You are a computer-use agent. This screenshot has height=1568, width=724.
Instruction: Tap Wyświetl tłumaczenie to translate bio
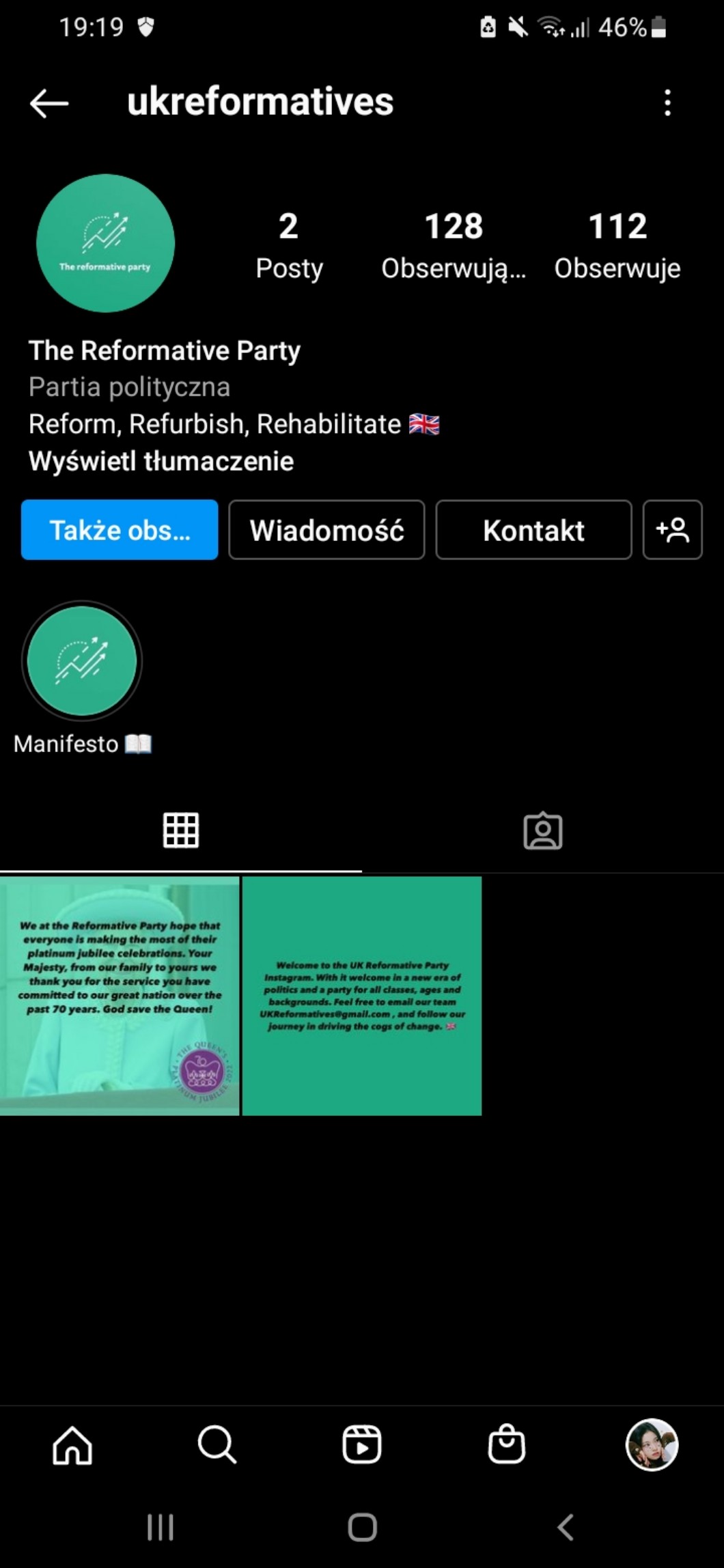[x=161, y=461]
